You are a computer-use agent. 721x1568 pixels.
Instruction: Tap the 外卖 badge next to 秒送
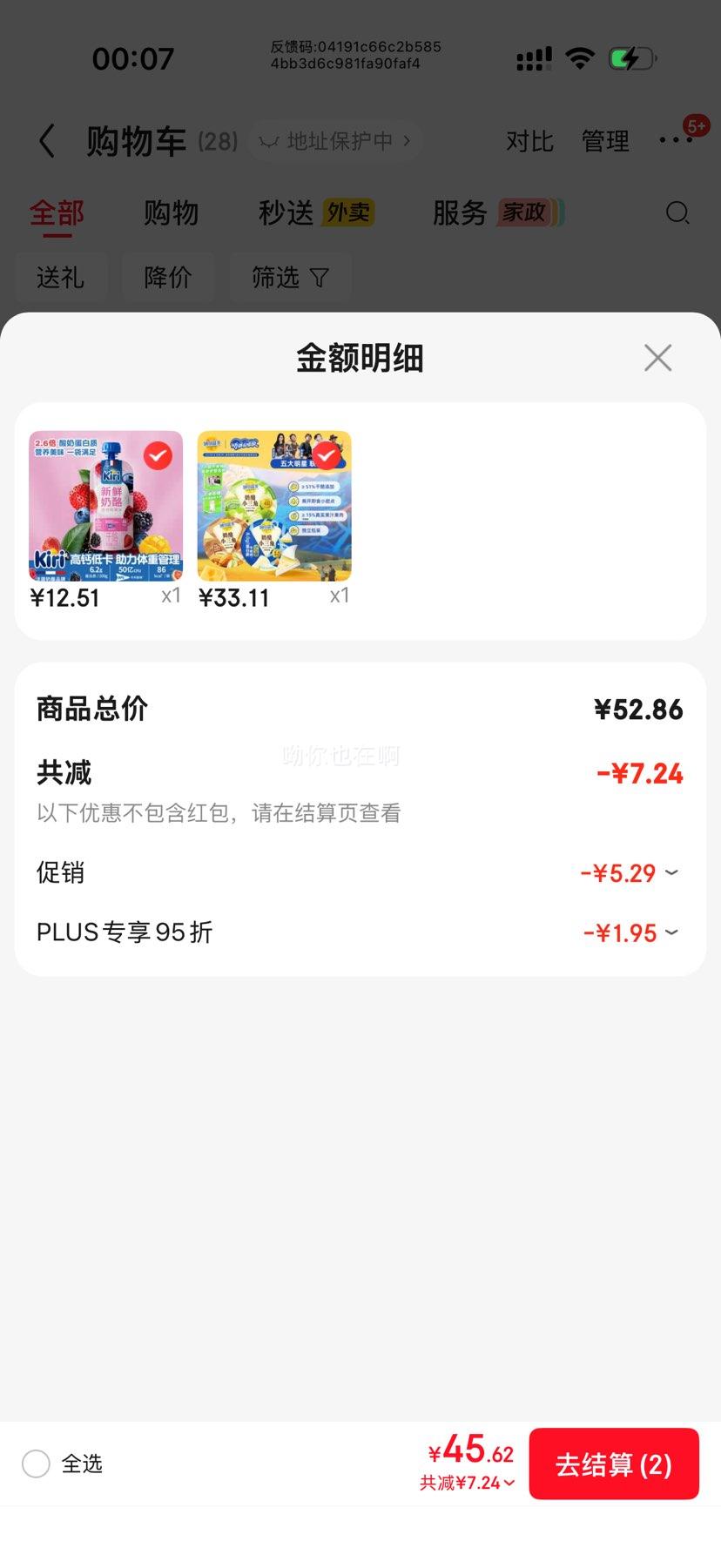(x=347, y=212)
